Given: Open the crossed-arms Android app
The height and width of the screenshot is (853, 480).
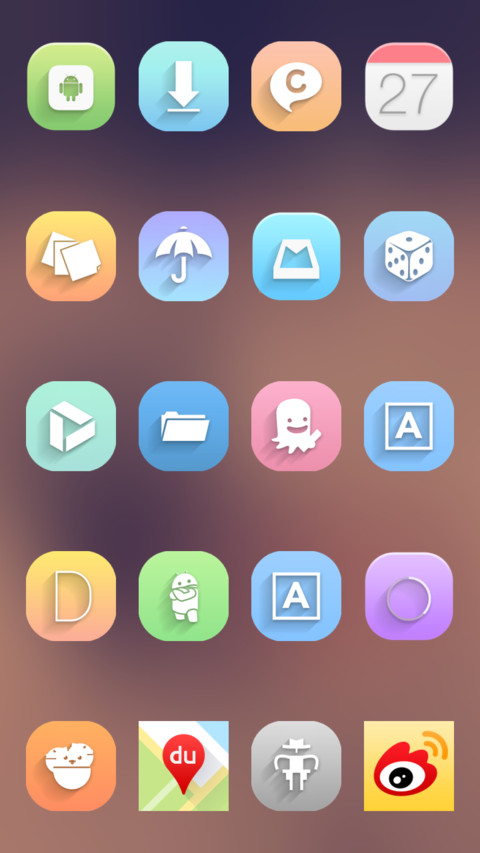Looking at the screenshot, I should click(x=183, y=596).
